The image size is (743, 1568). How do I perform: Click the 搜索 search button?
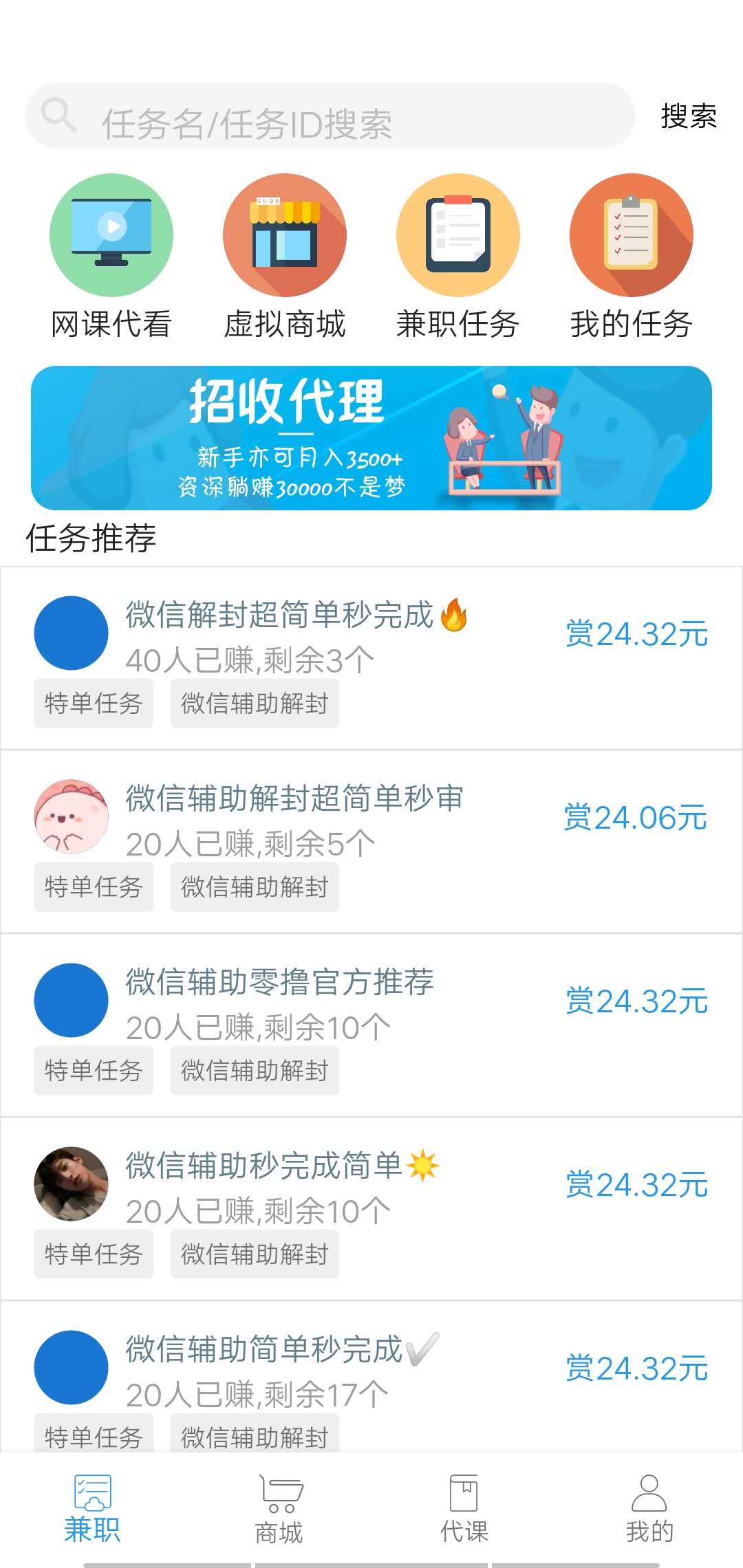pos(687,117)
